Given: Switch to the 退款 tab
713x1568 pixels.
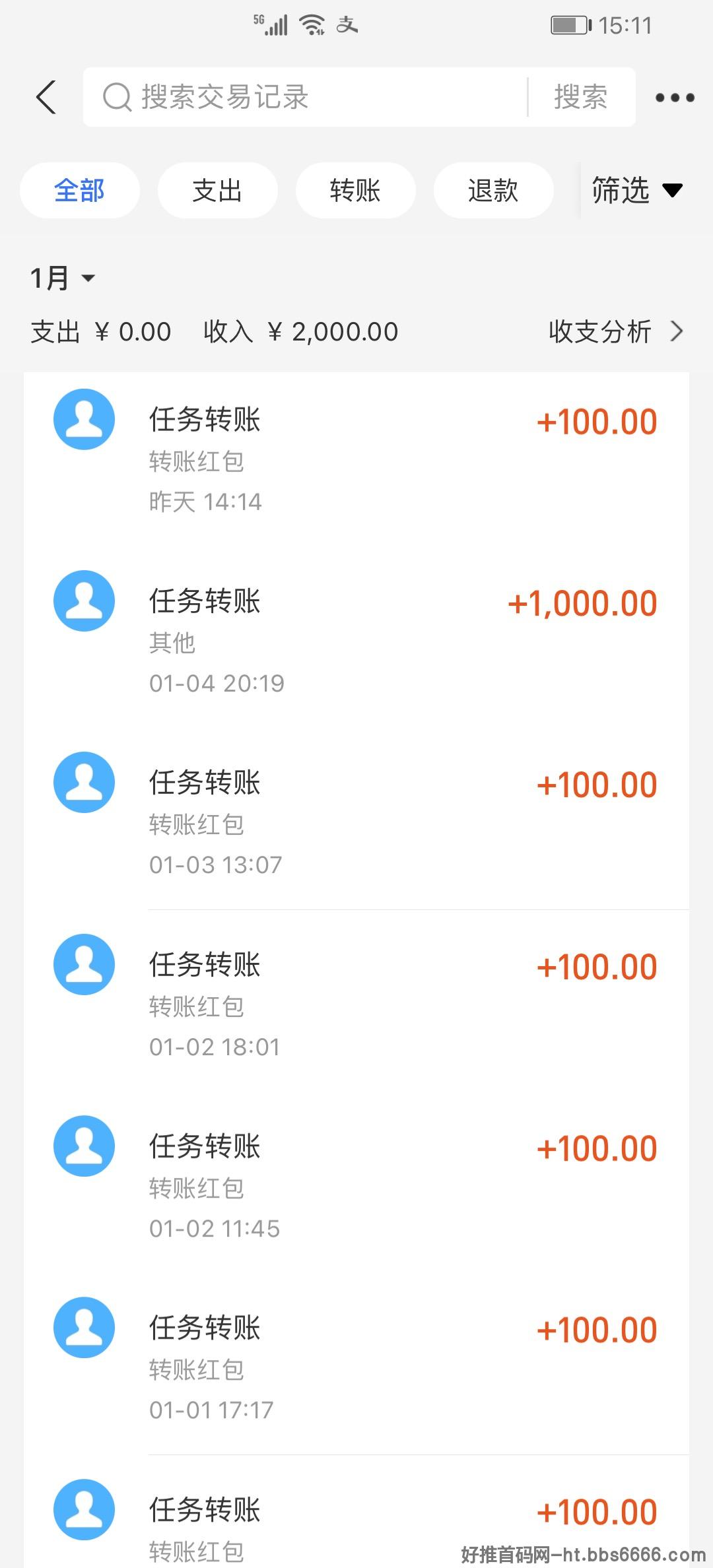Looking at the screenshot, I should coord(493,191).
